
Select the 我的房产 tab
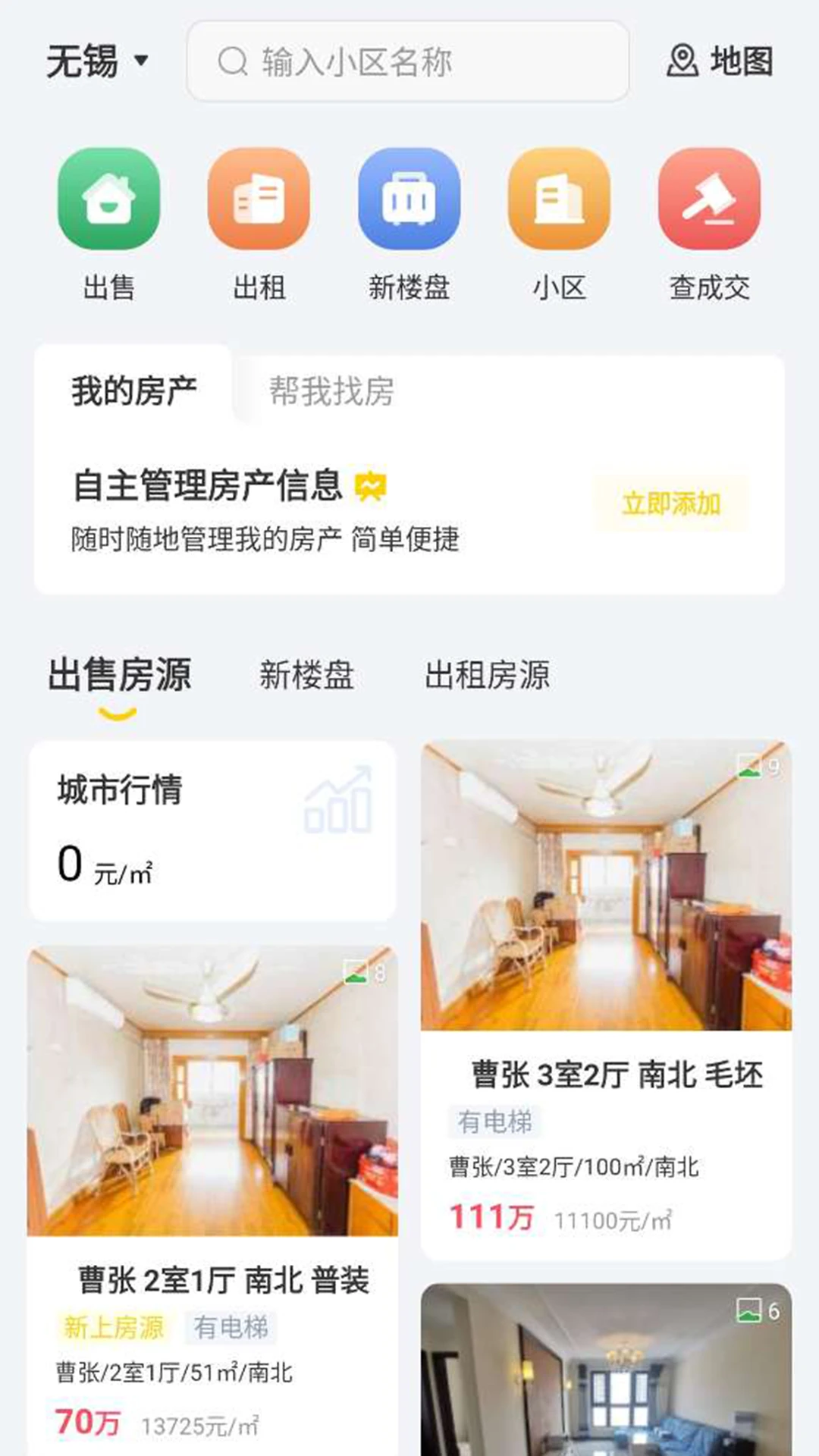pos(134,391)
